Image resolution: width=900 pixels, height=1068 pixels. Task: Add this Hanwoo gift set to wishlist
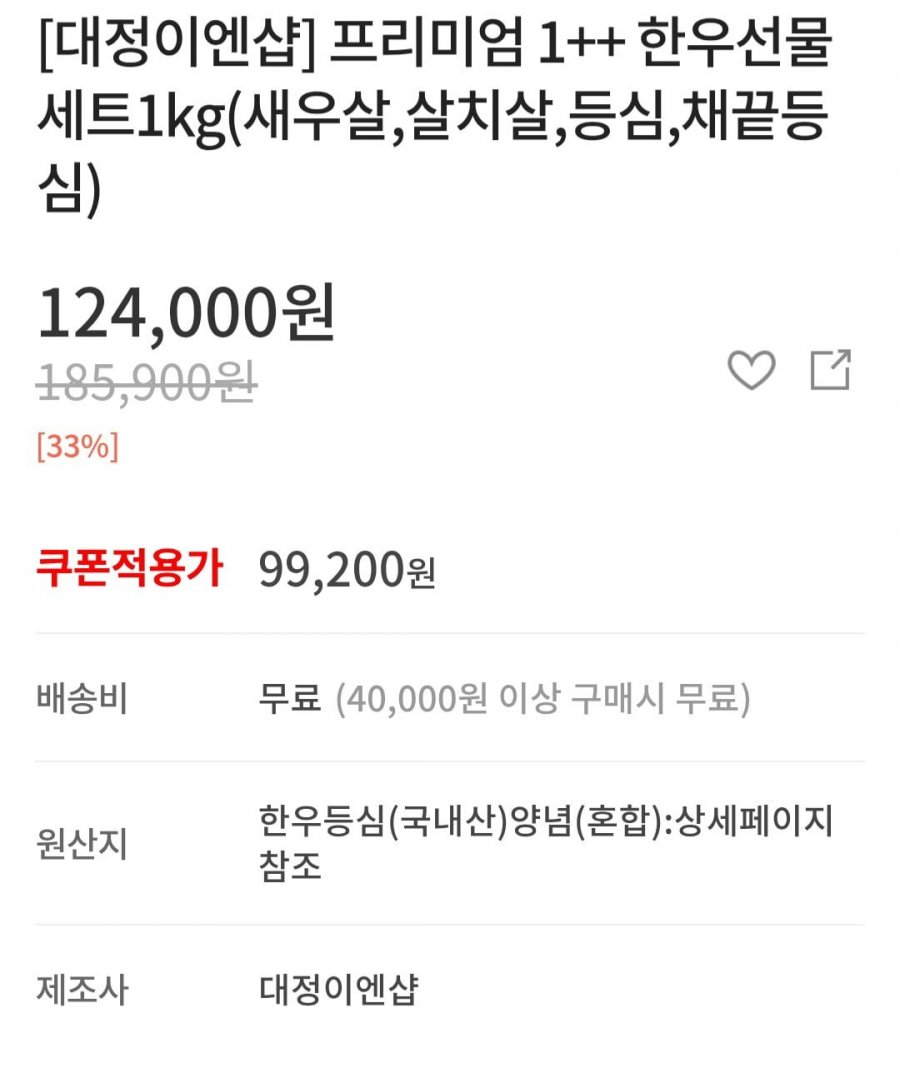click(x=750, y=371)
